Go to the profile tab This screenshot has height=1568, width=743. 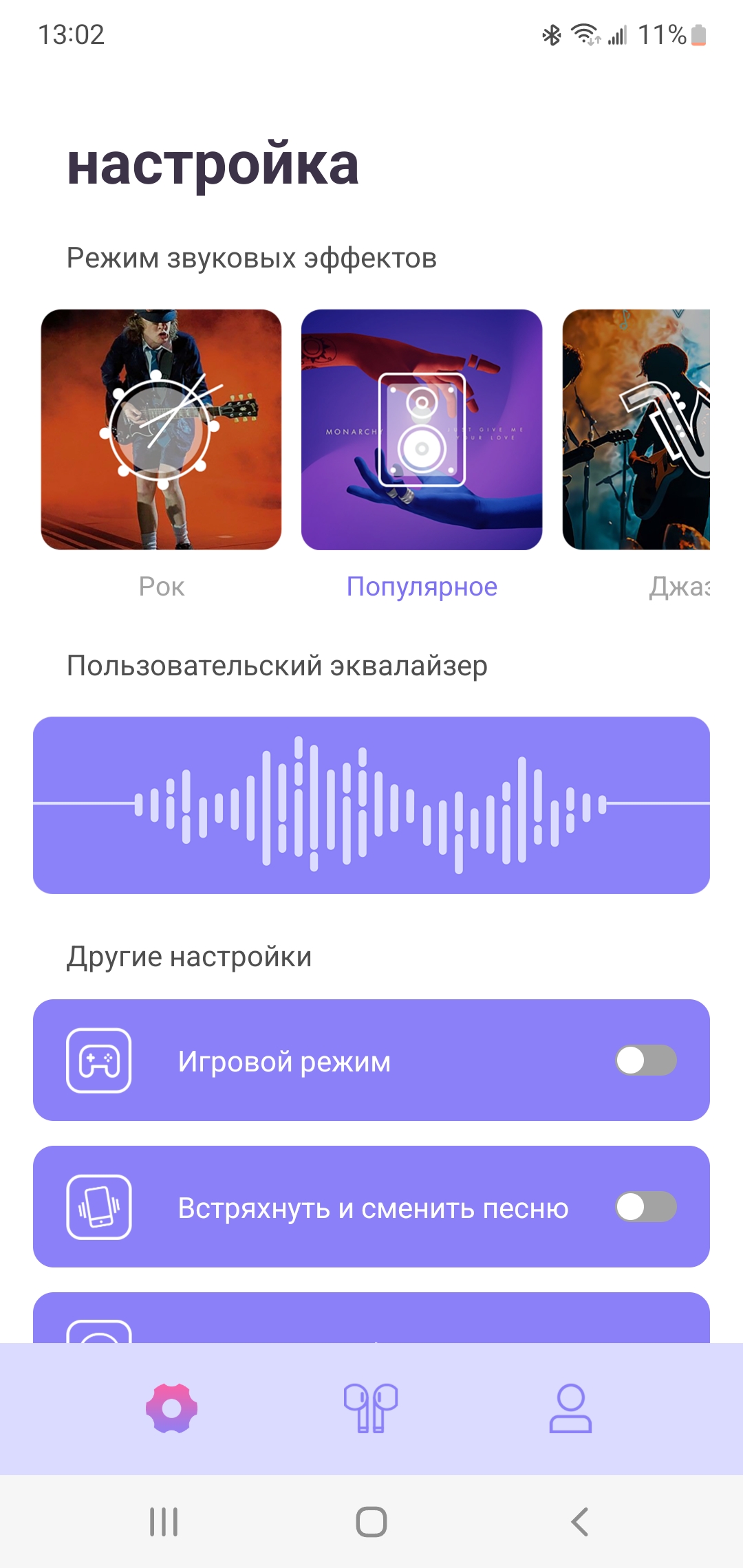click(x=570, y=1408)
